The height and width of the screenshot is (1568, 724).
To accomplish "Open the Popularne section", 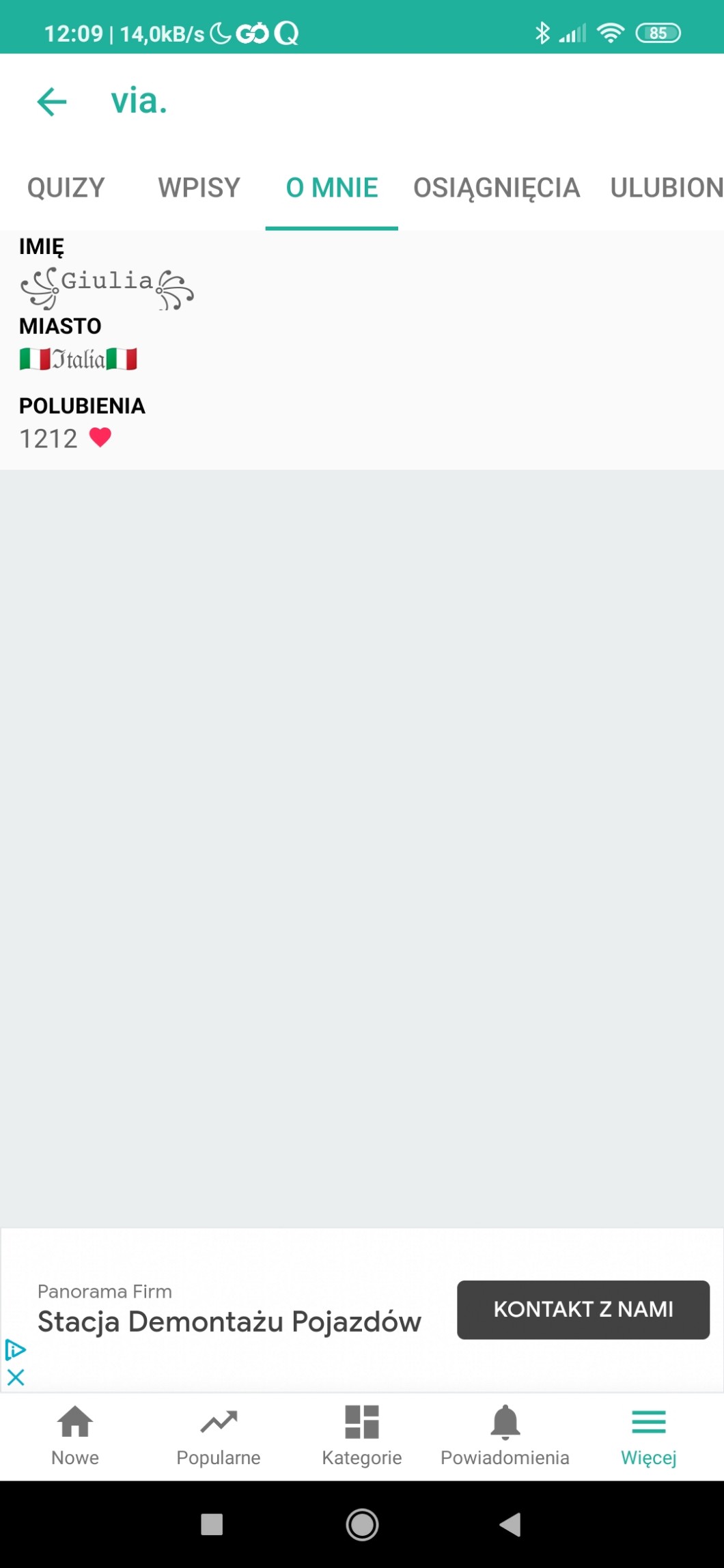I will (x=219, y=1435).
